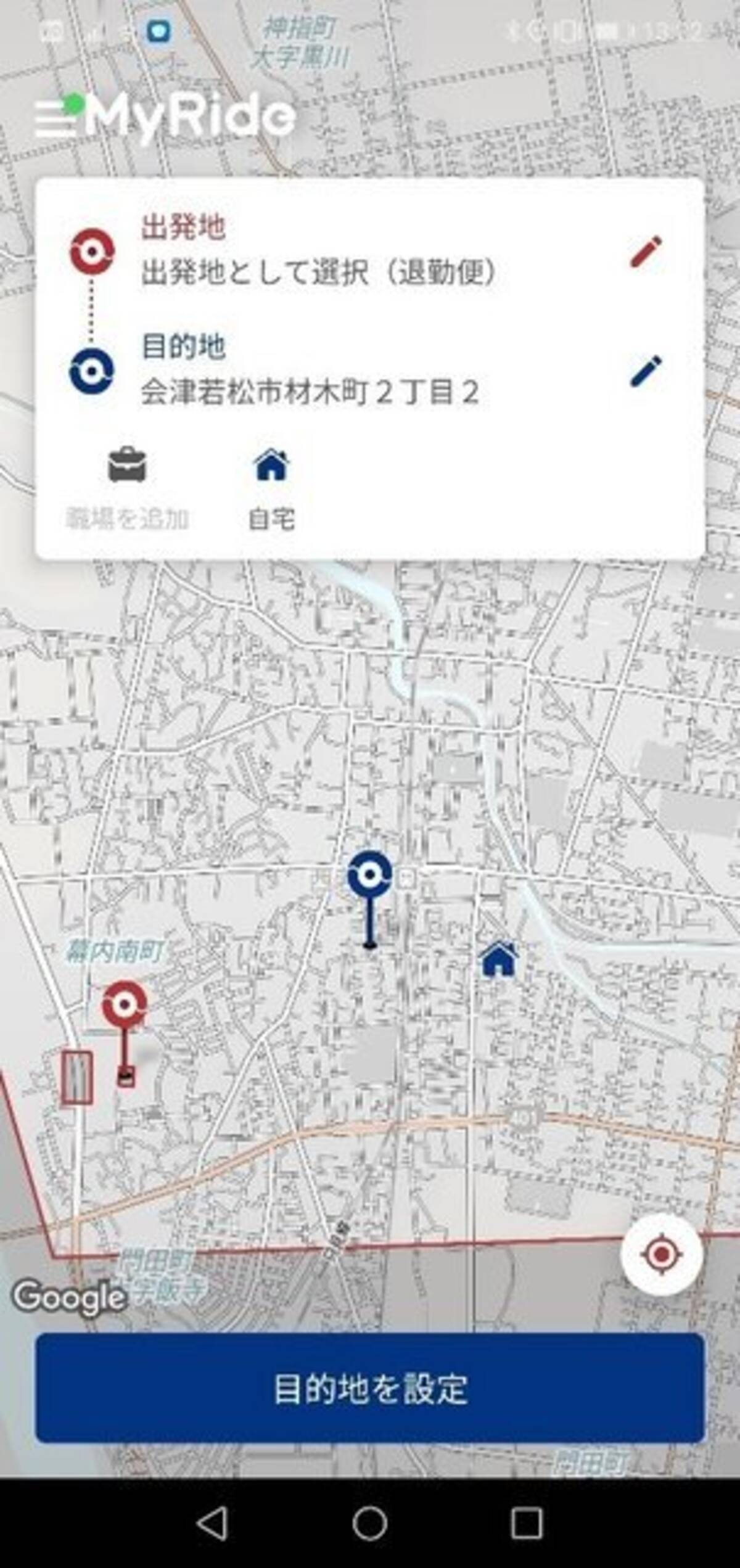This screenshot has width=740, height=1568.
Task: Open the destination field 会津若松市材木町2丁目2
Action: pyautogui.click(x=310, y=392)
